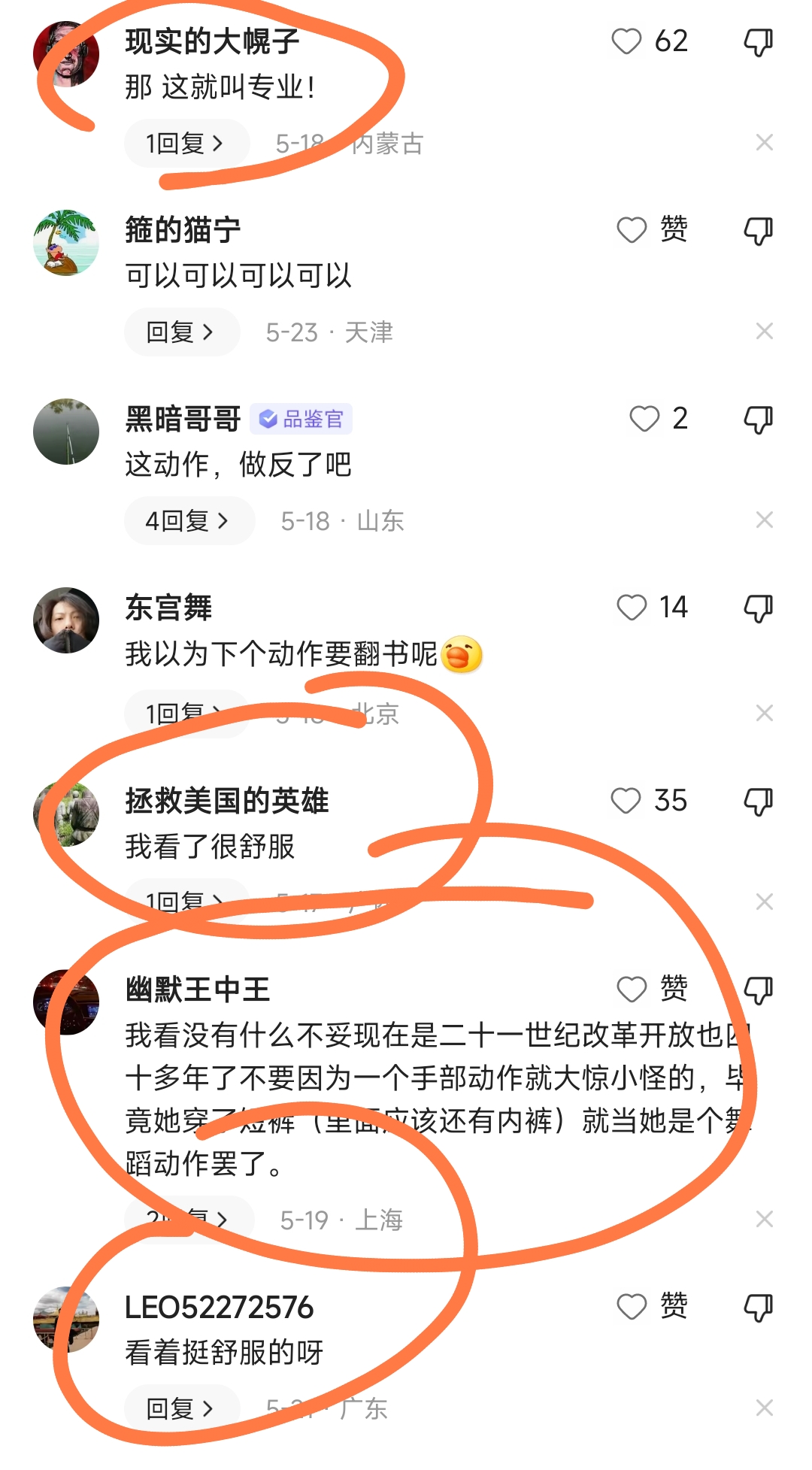The width and height of the screenshot is (812, 1470).
Task: Expand the 1回复 replies under 现实的大幌子
Action: click(186, 143)
